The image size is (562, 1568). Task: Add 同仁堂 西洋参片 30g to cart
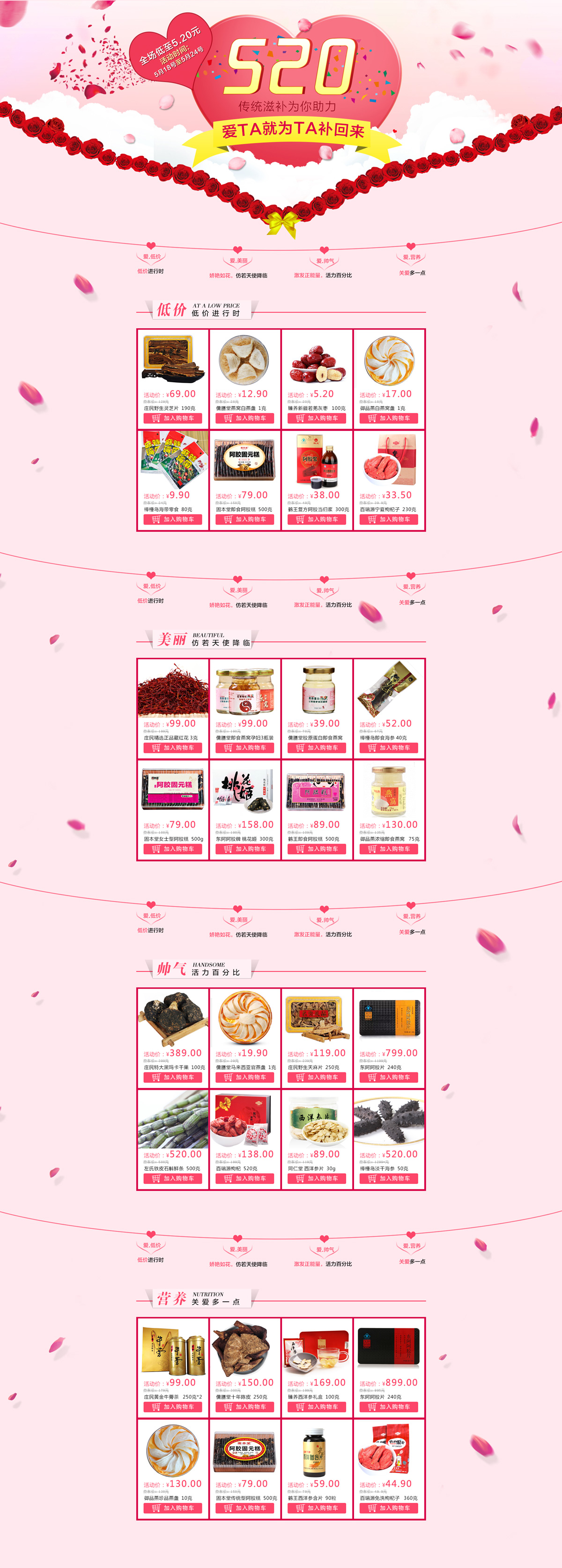[x=316, y=1178]
